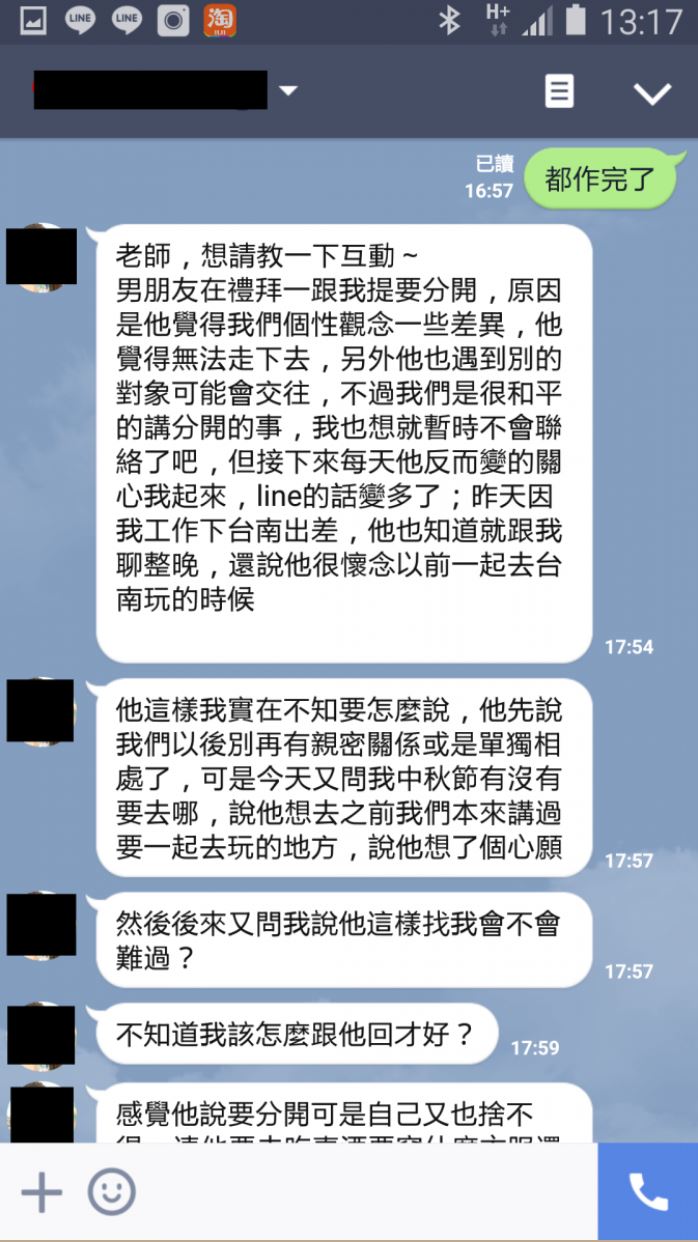Open the plus attachment menu
The image size is (698, 1242).
click(x=42, y=1192)
